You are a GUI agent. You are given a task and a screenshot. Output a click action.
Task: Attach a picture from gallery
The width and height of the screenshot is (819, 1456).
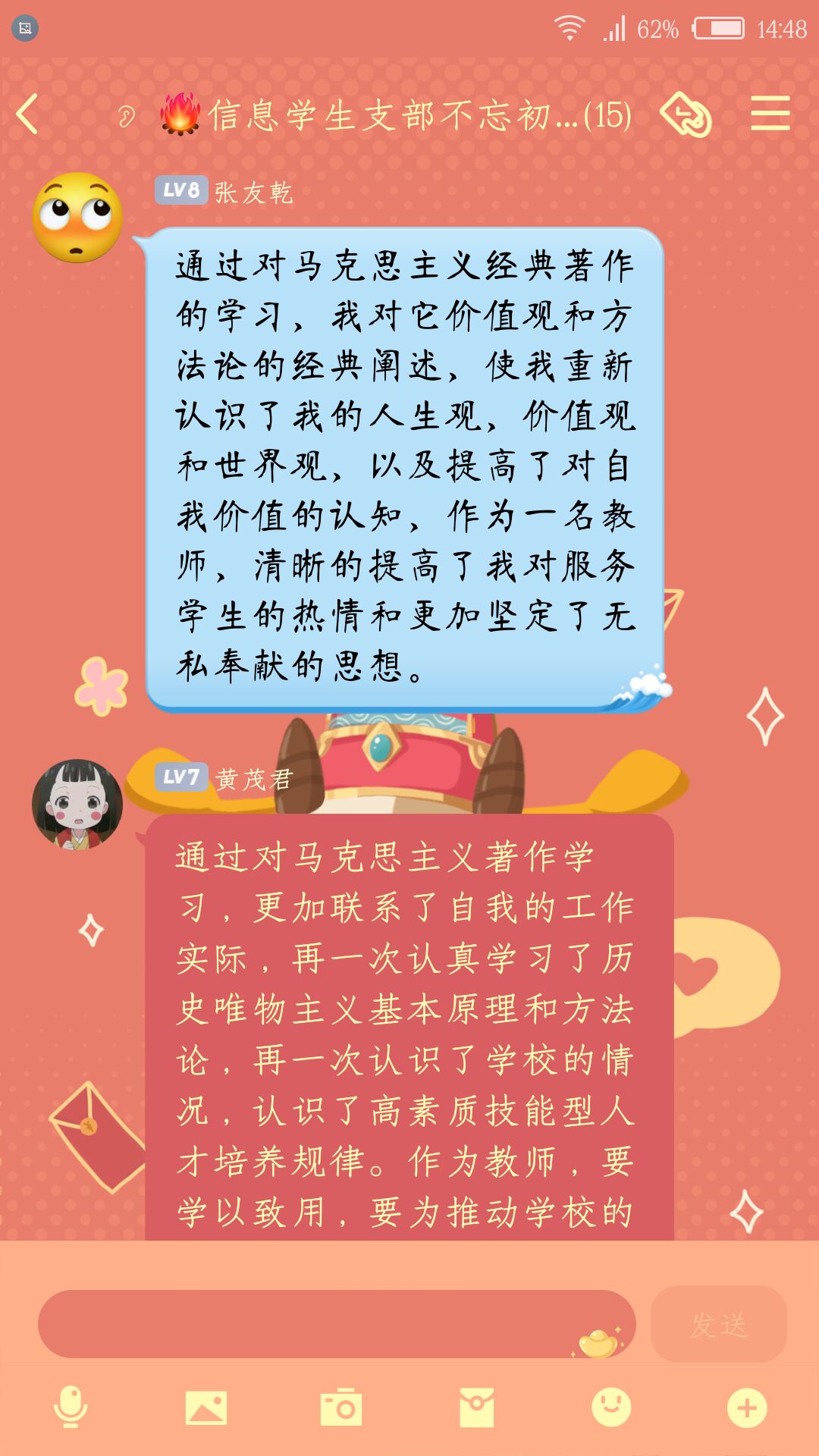tap(206, 1408)
